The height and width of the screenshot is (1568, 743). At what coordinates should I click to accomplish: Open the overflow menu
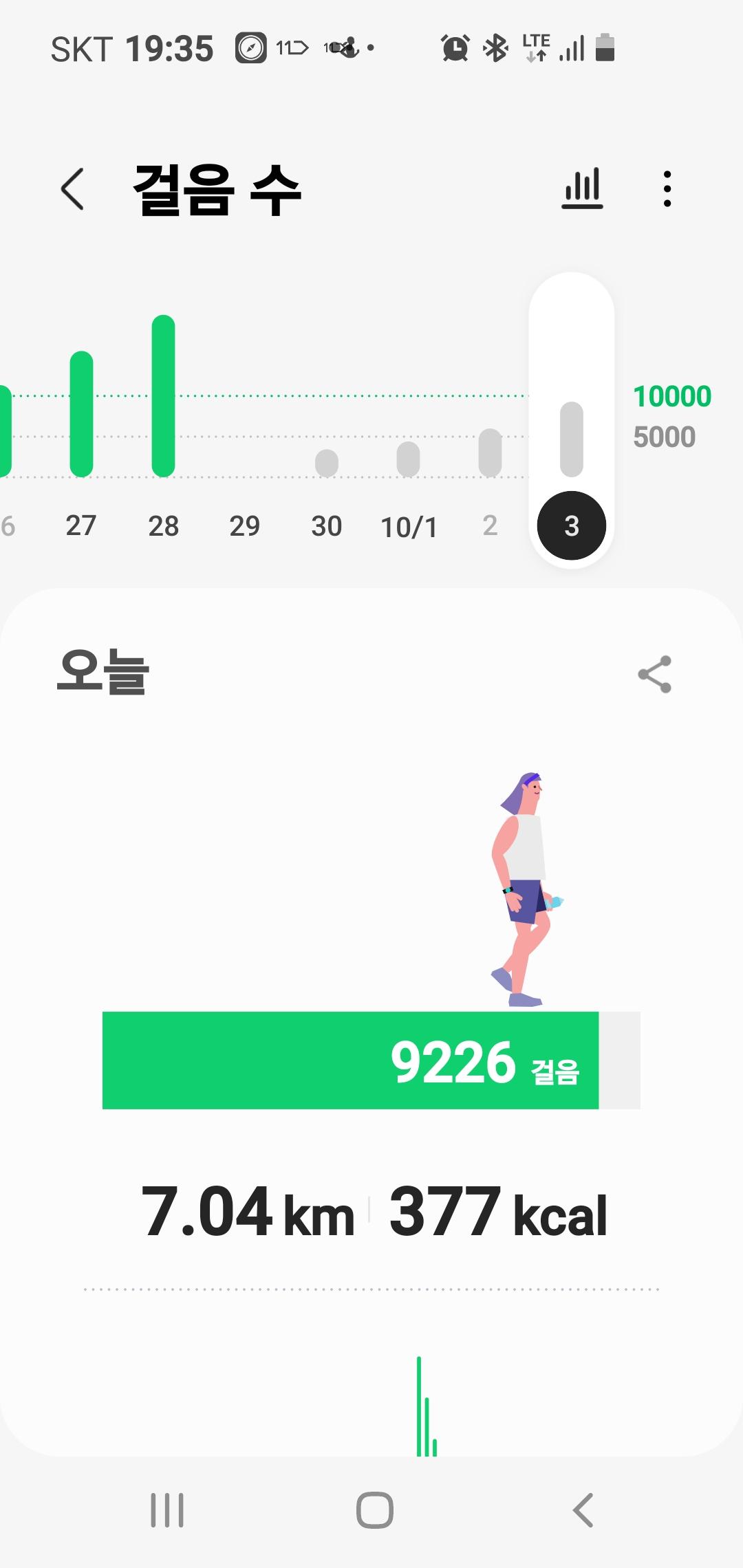(667, 189)
